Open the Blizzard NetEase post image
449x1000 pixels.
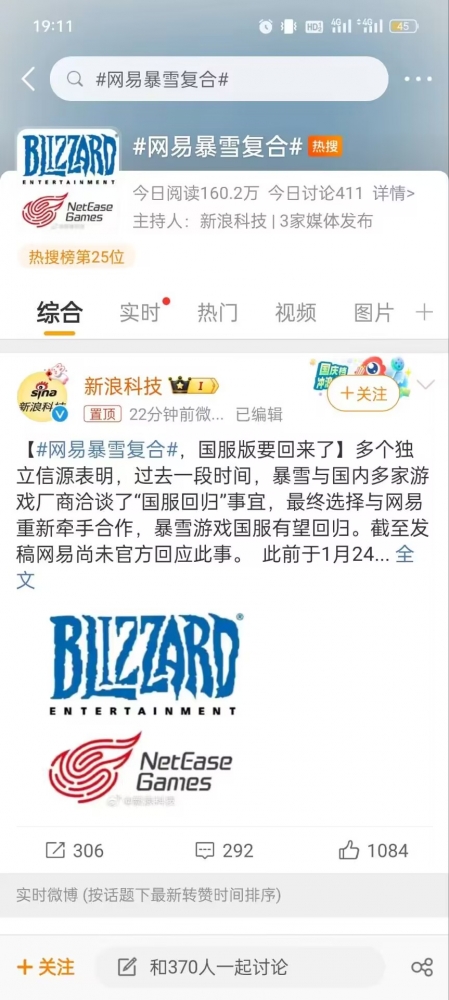[x=145, y=709]
